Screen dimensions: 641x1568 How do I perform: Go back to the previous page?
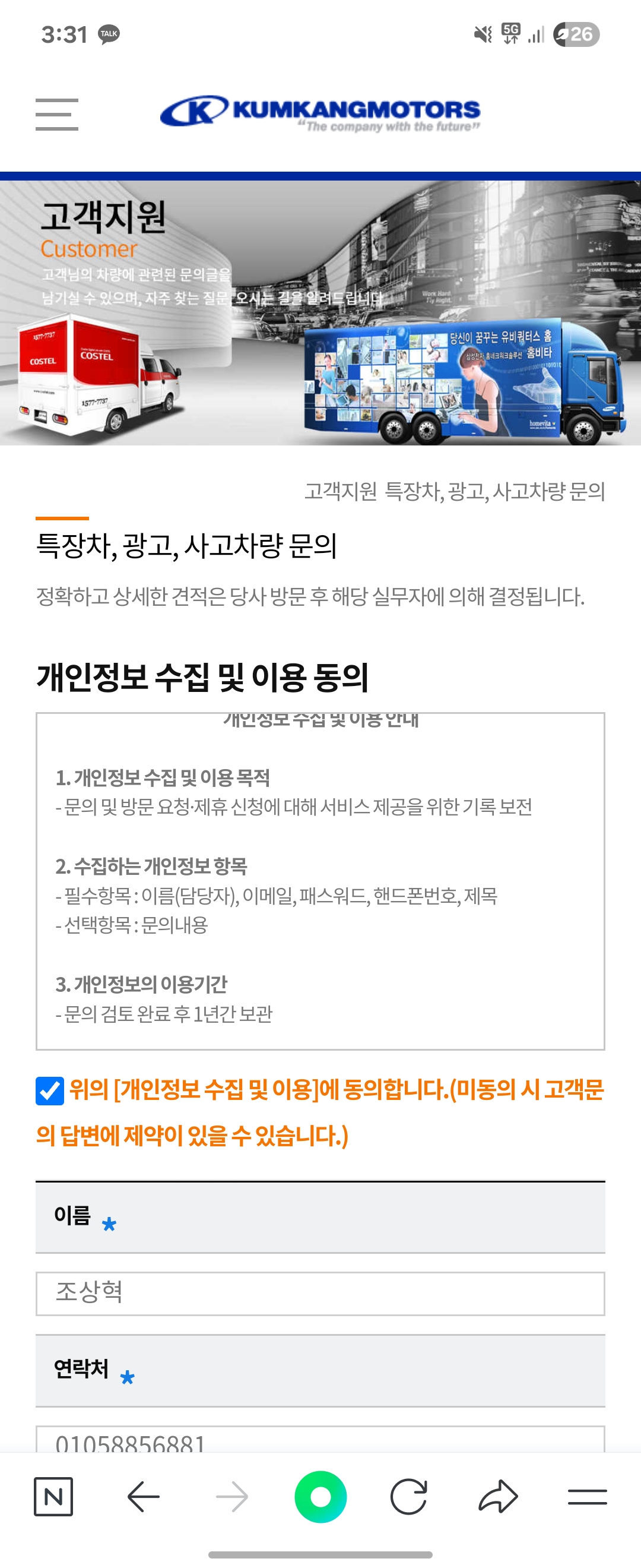(x=144, y=1496)
